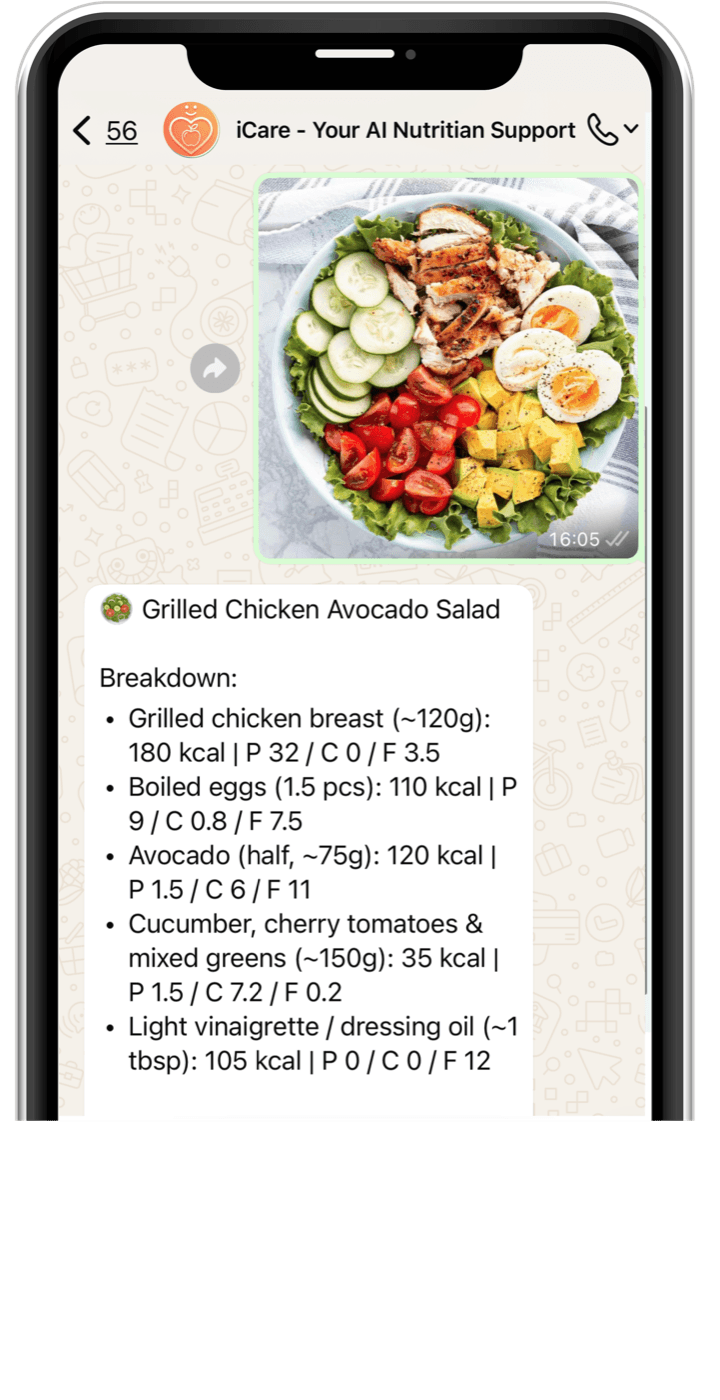Start a call with iCare

point(603,130)
